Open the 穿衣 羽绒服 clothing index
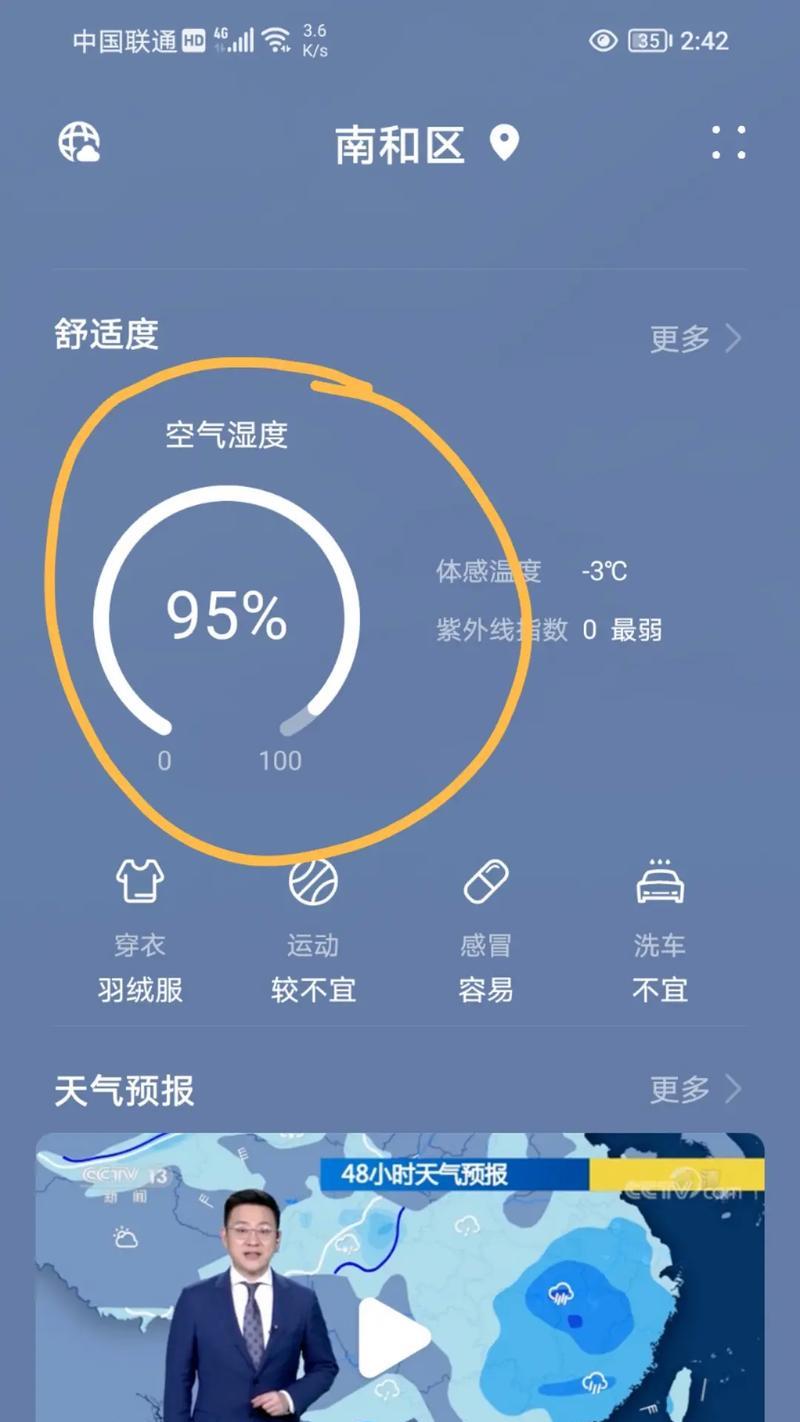The width and height of the screenshot is (800, 1422). [140, 932]
